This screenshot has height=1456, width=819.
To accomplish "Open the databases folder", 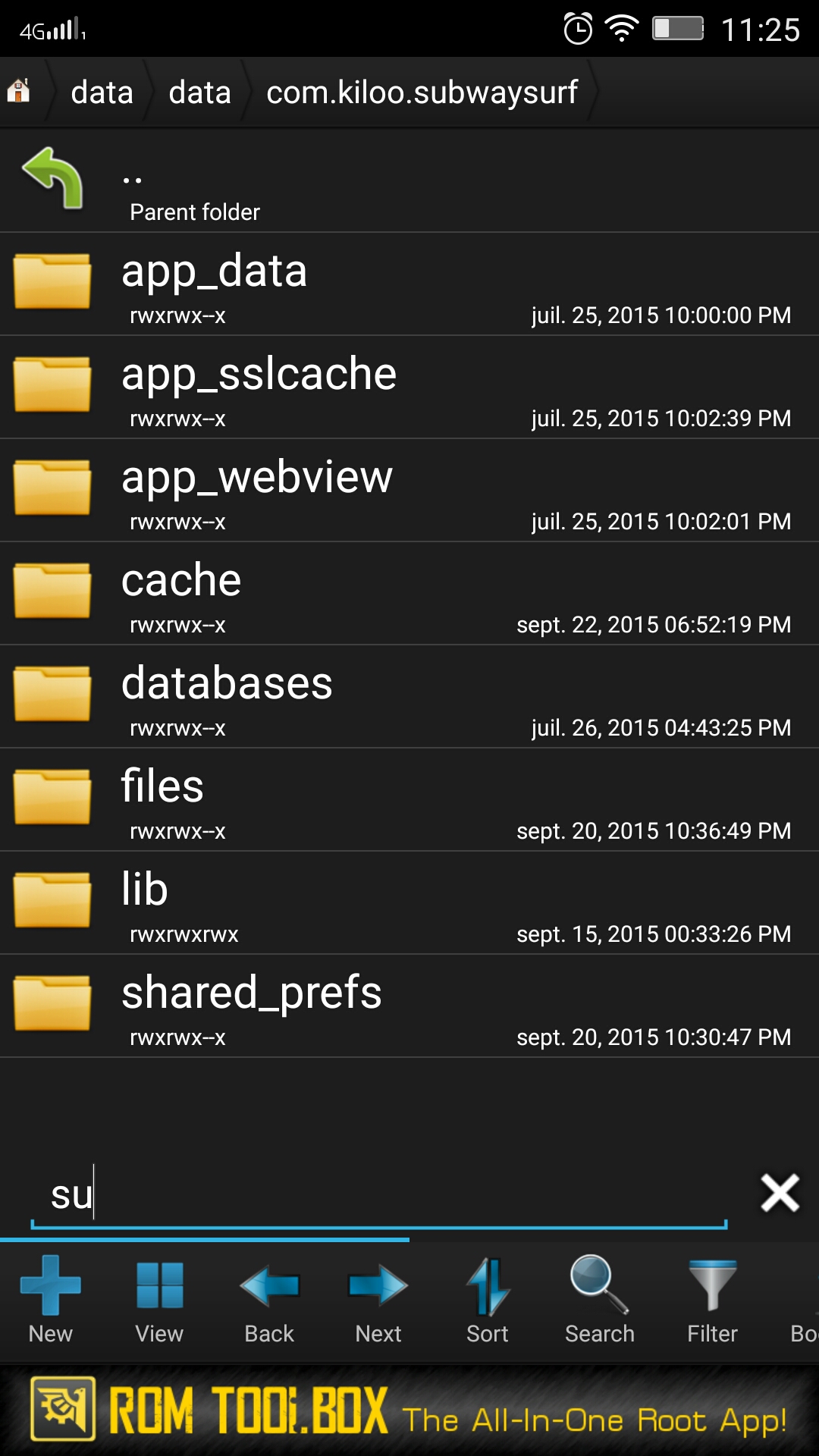I will pos(409,697).
